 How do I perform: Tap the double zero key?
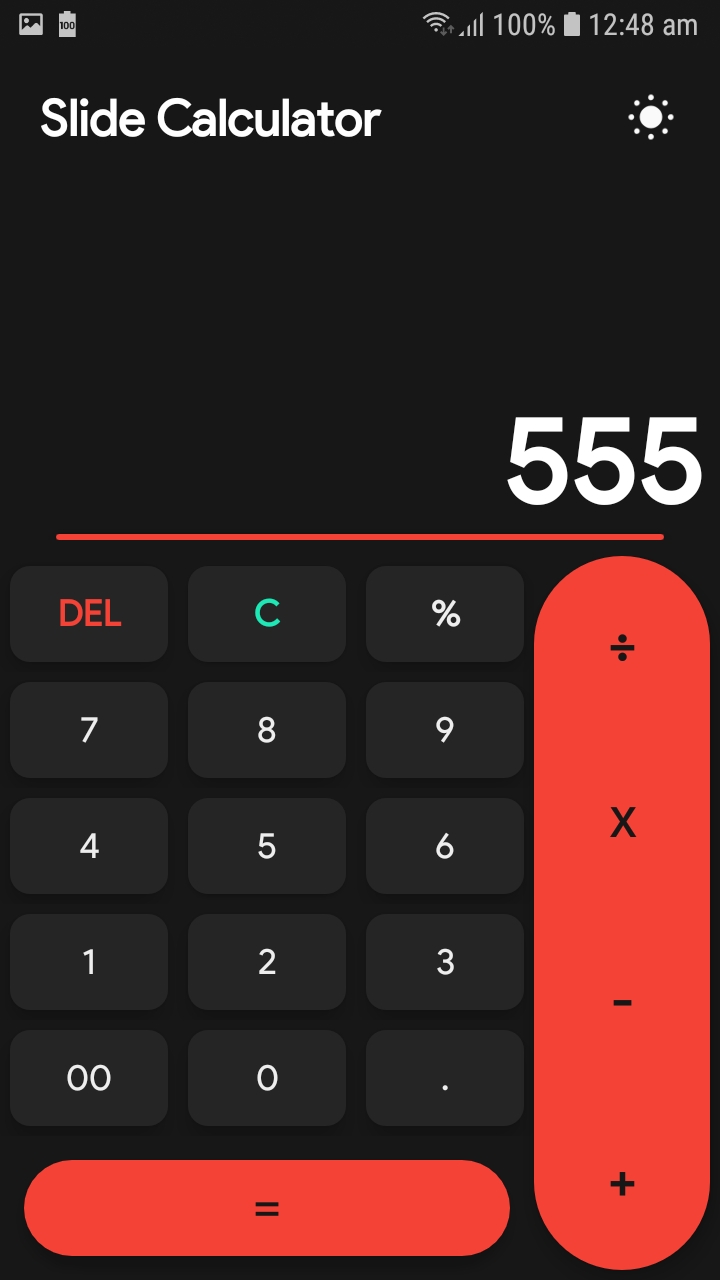pos(89,1078)
